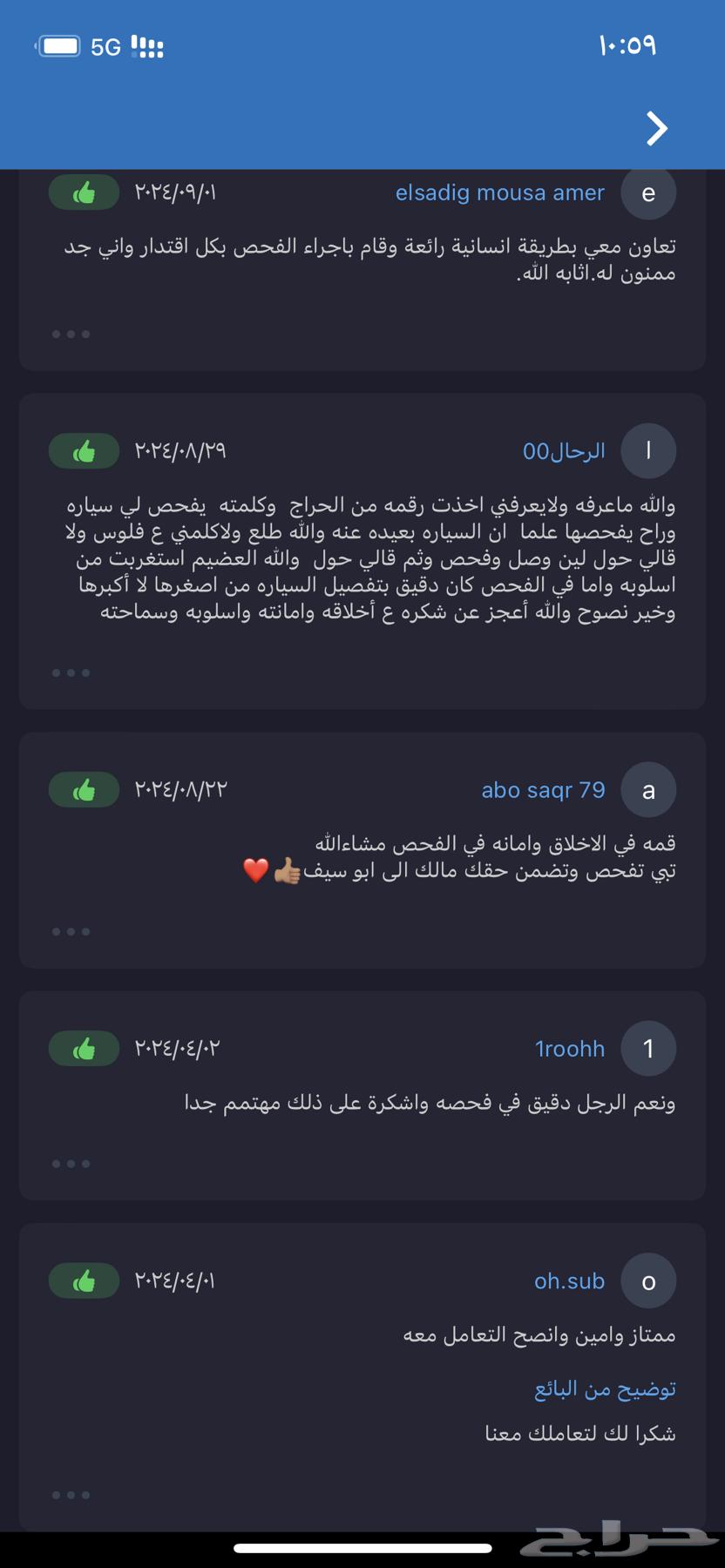Toggle like on الرحال00 review

(84, 450)
